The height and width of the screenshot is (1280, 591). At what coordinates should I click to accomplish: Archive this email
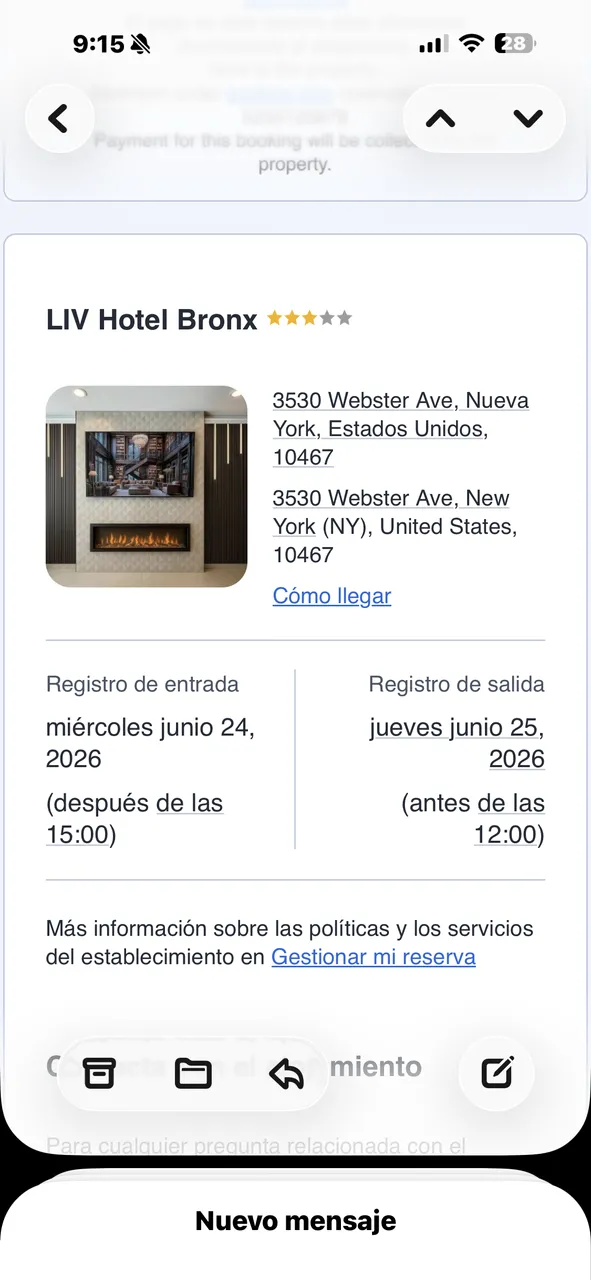(99, 1073)
